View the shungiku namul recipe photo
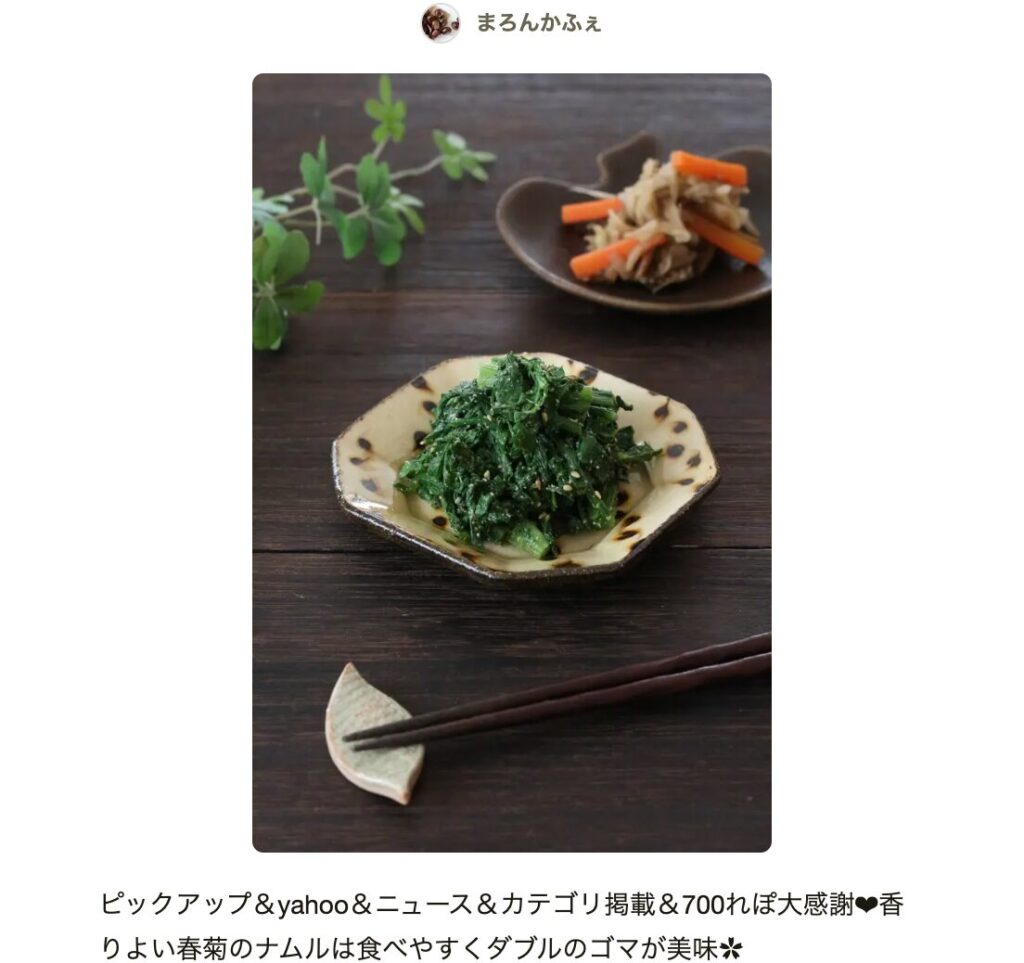Screen dimensions: 1024x963 (x=511, y=462)
